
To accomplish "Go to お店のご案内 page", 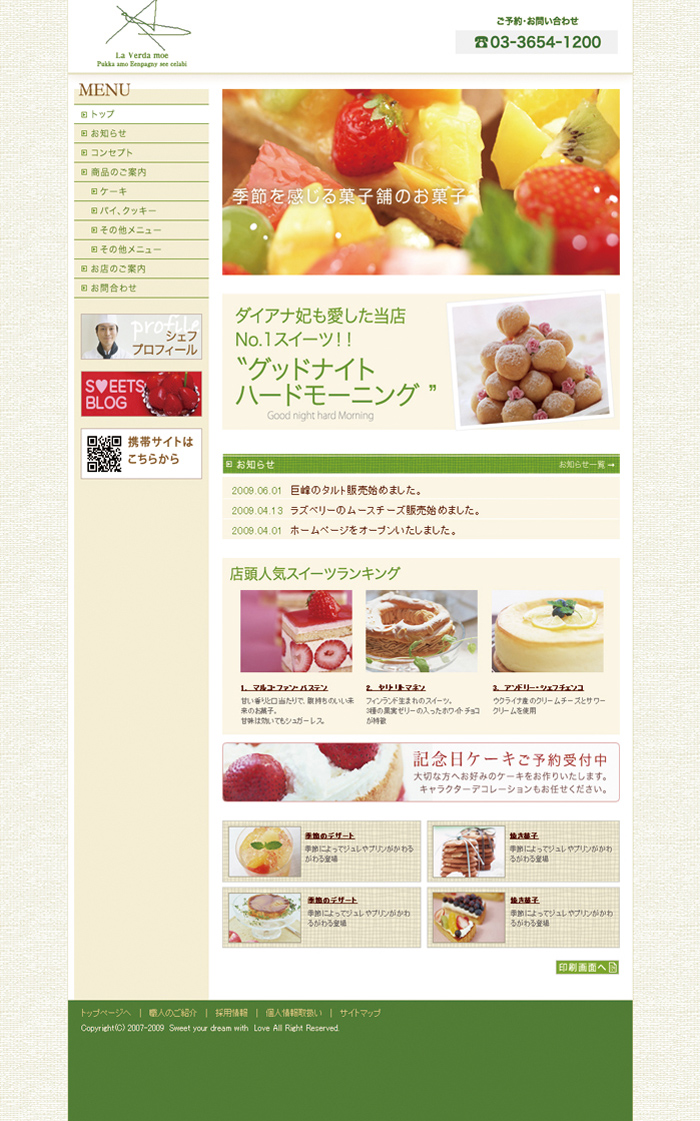I will [x=118, y=269].
